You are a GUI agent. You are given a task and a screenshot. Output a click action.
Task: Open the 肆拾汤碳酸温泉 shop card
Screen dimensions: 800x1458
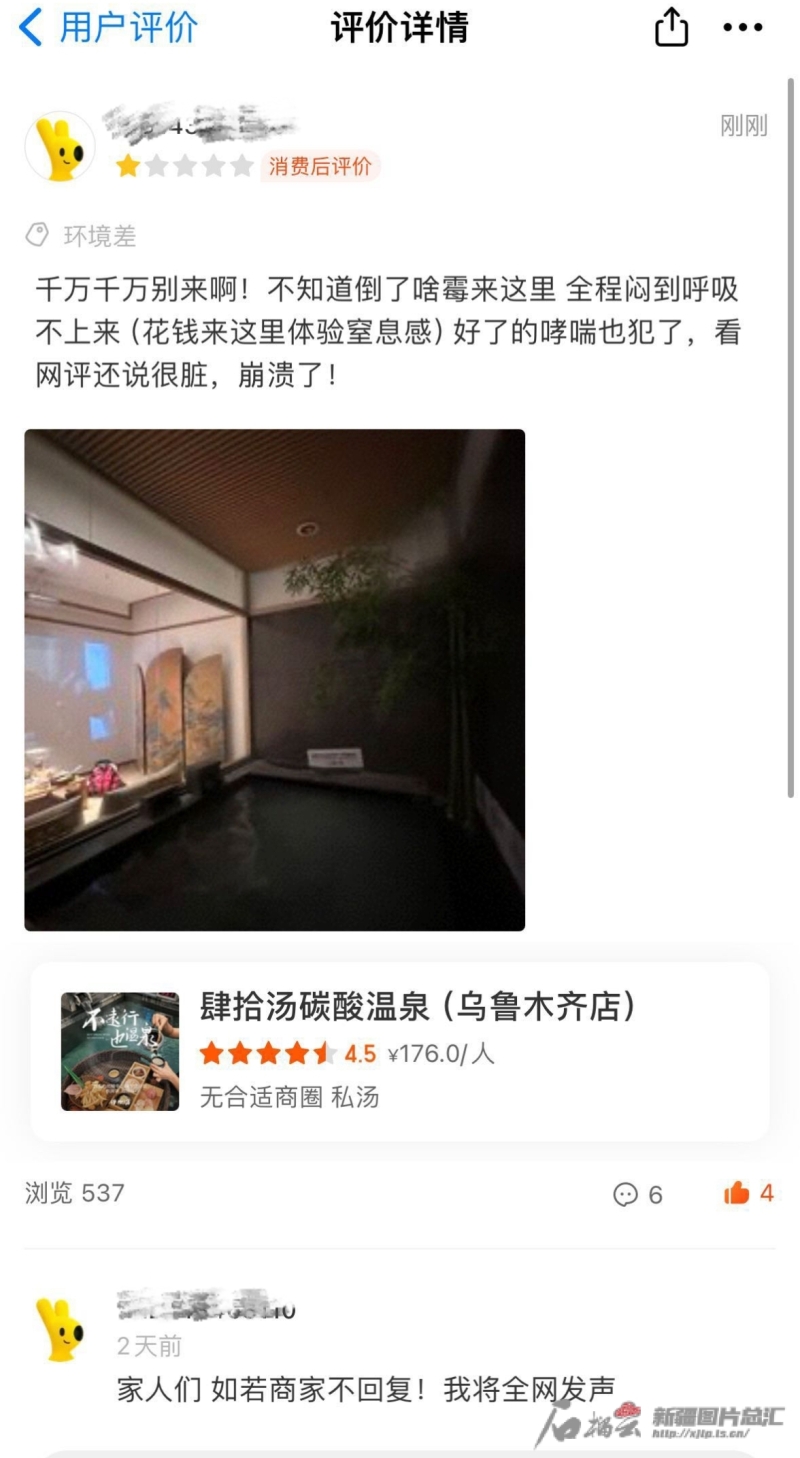[400, 1051]
